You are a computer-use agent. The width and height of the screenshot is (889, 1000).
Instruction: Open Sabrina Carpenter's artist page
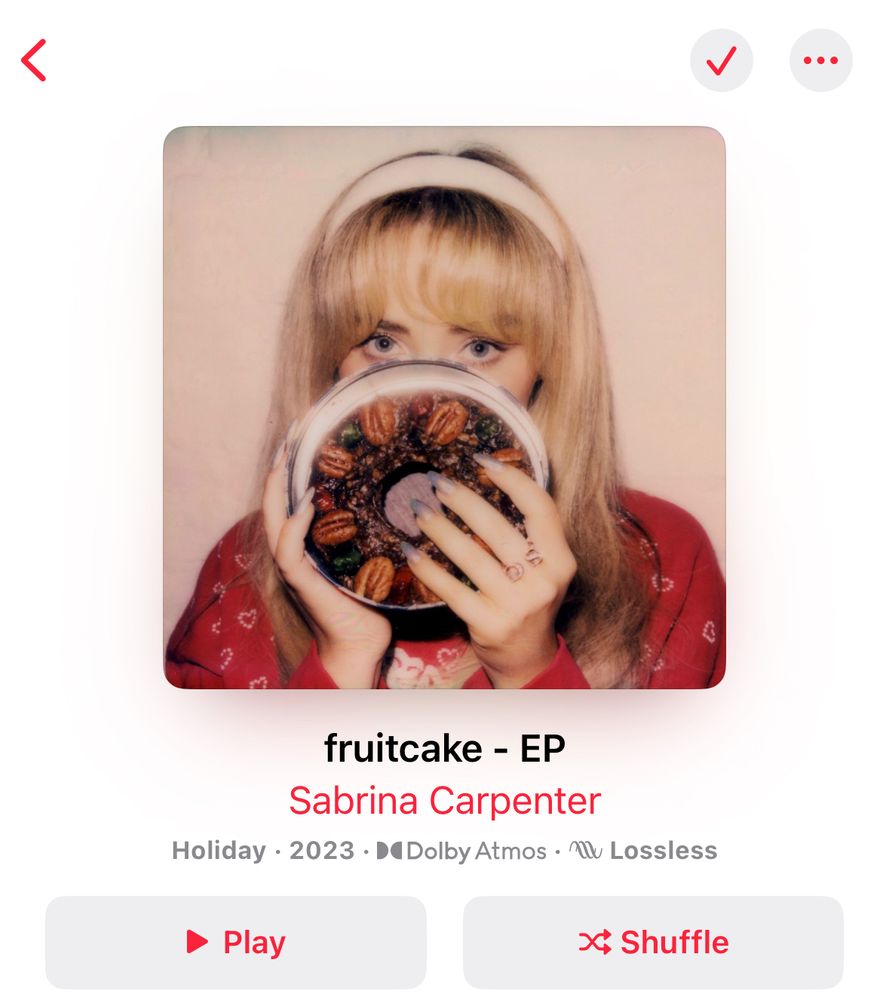click(x=444, y=801)
